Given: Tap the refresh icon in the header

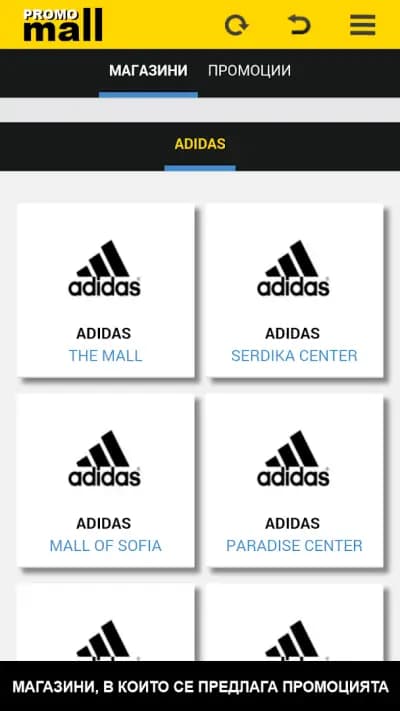Looking at the screenshot, I should 236,25.
